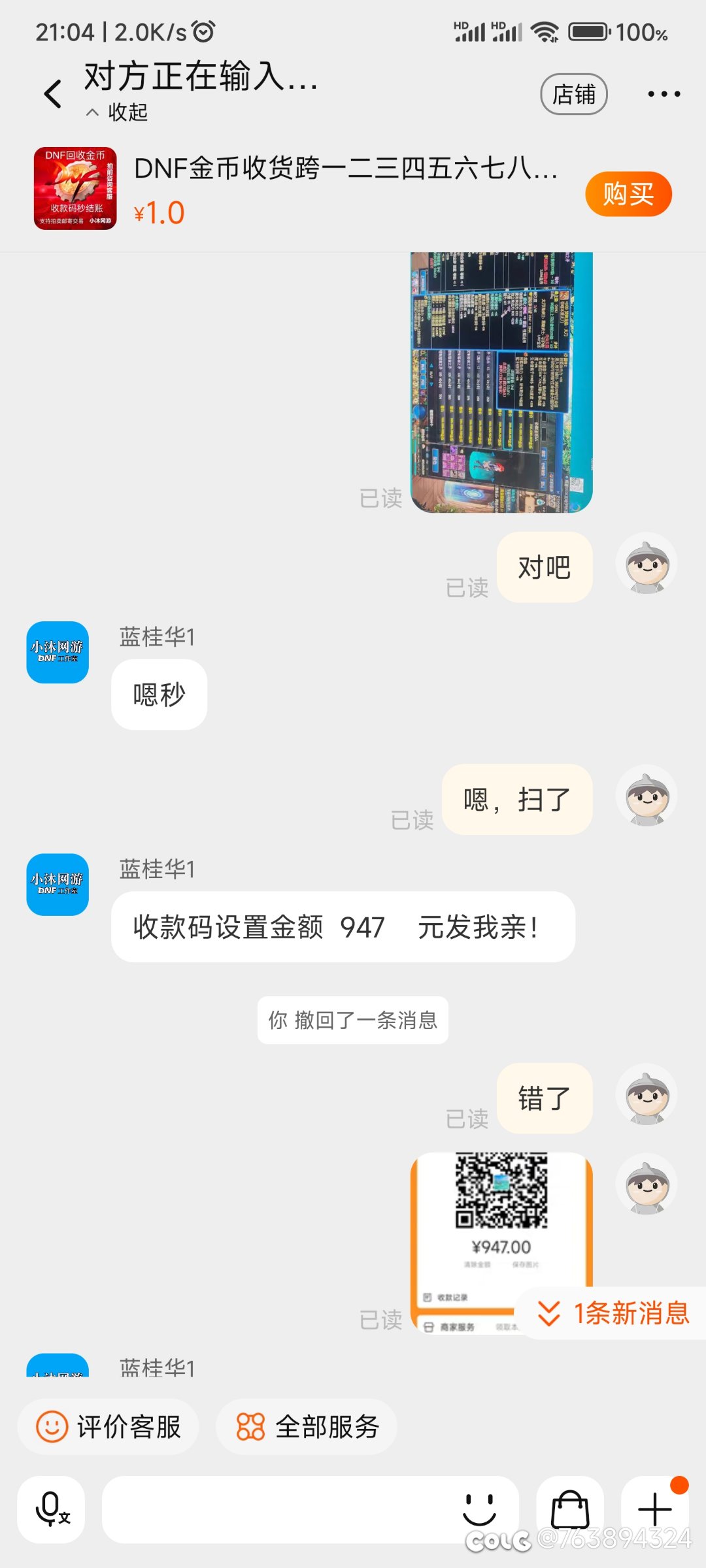Open the emoji picker

tap(479, 1509)
